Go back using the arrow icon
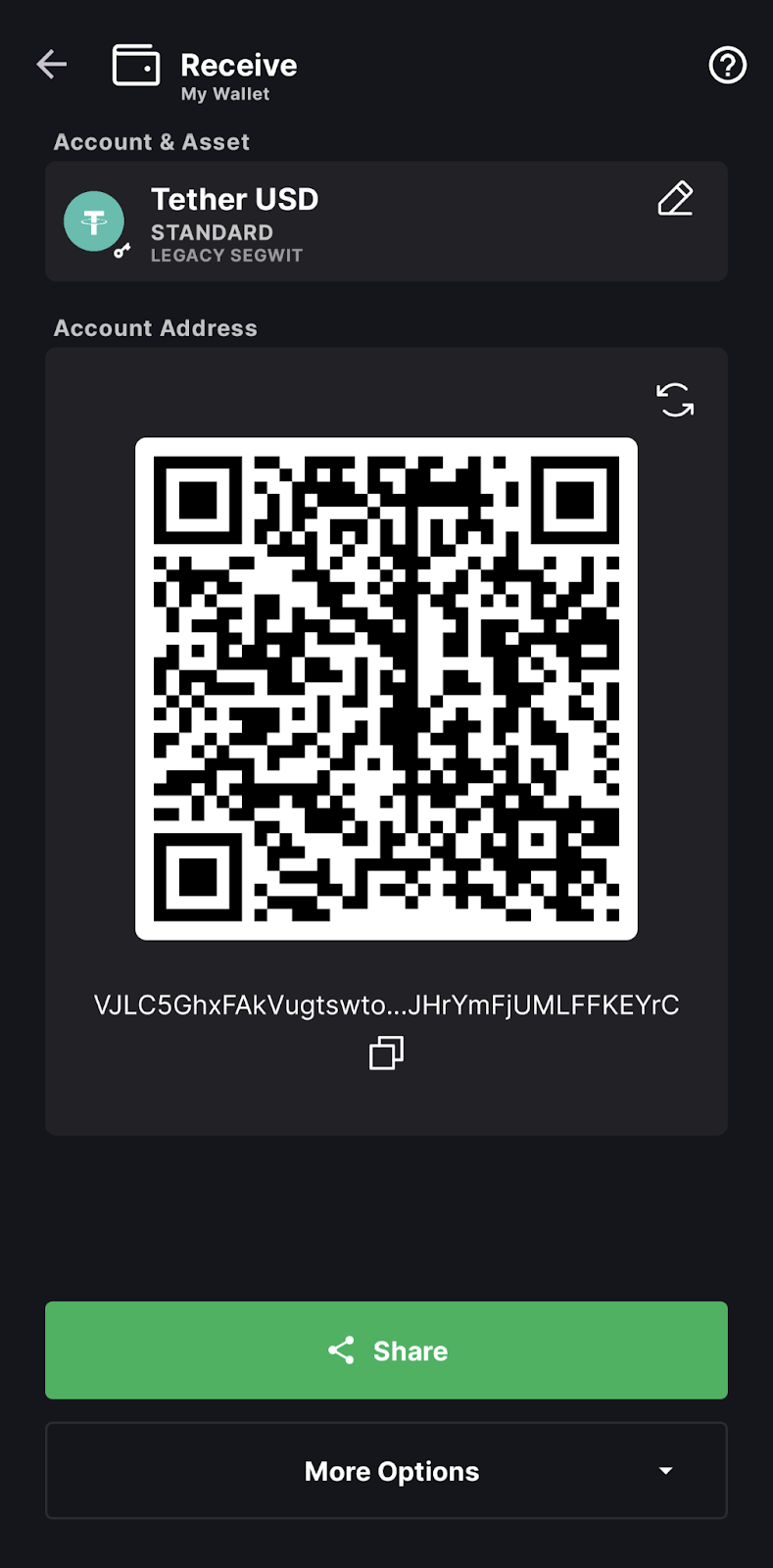The height and width of the screenshot is (1568, 773). point(51,65)
